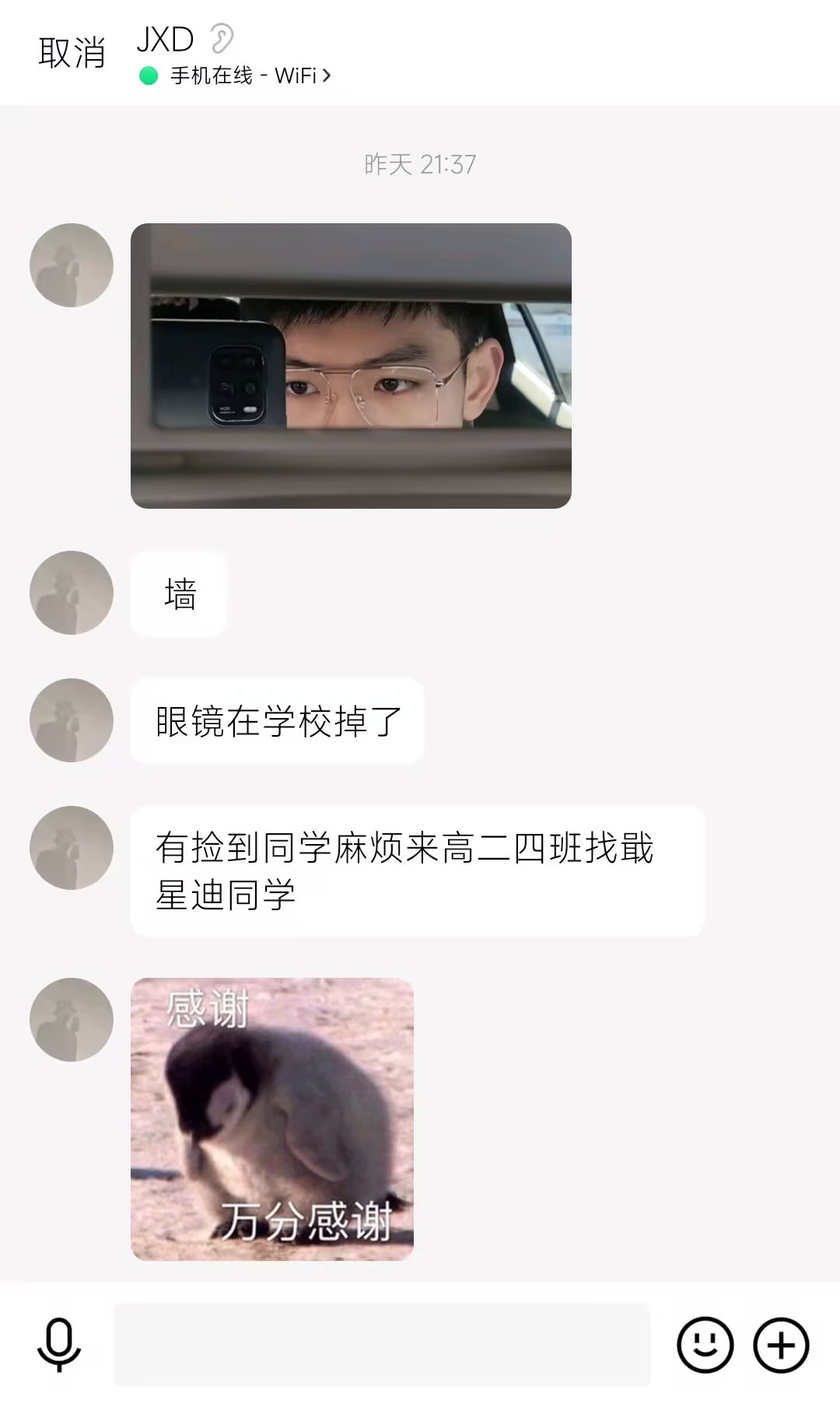Viewport: 840px width, 1408px height.
Task: Tap the voice input microphone icon
Action: tap(59, 1344)
